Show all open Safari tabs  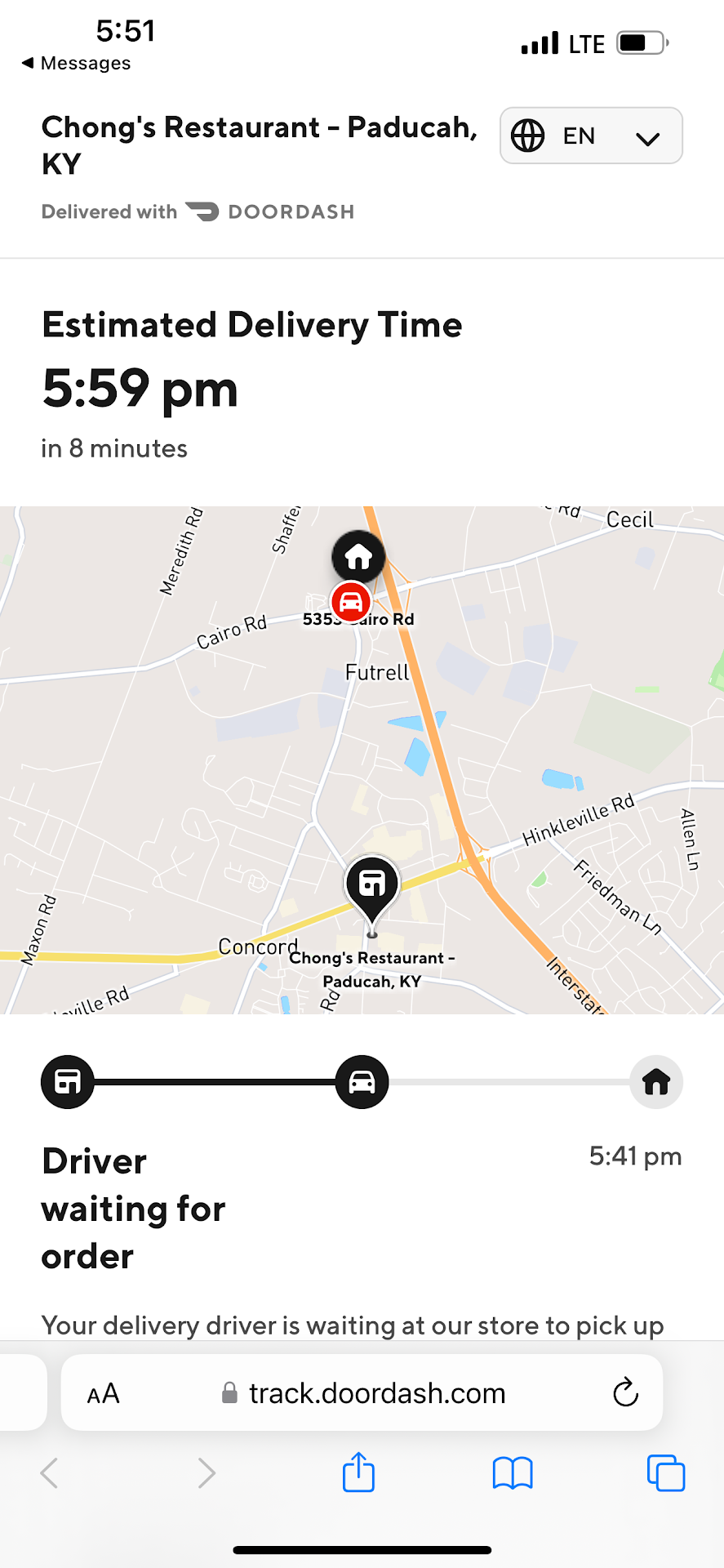(665, 1473)
